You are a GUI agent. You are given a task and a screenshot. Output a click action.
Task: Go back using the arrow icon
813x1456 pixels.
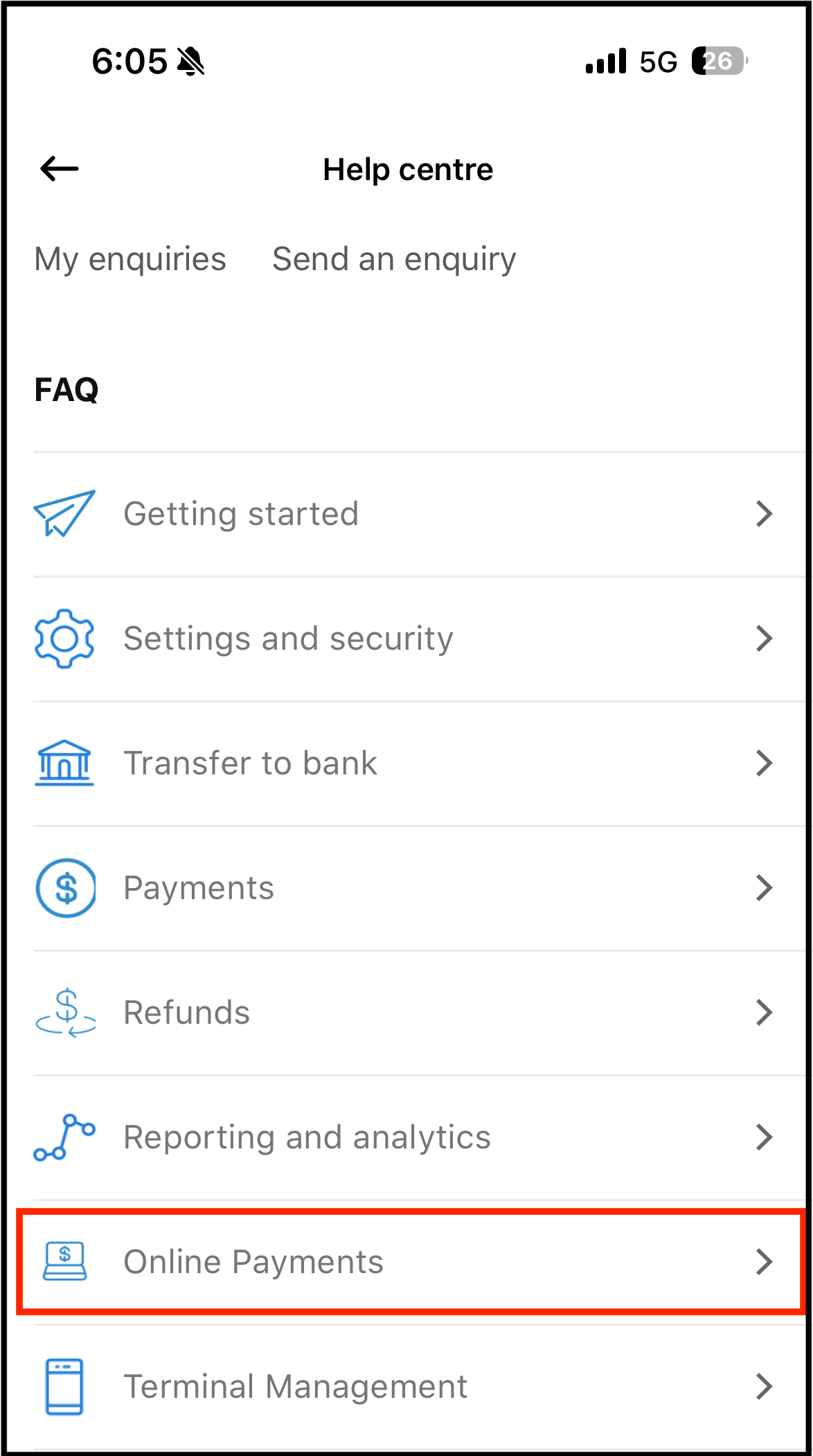point(60,168)
